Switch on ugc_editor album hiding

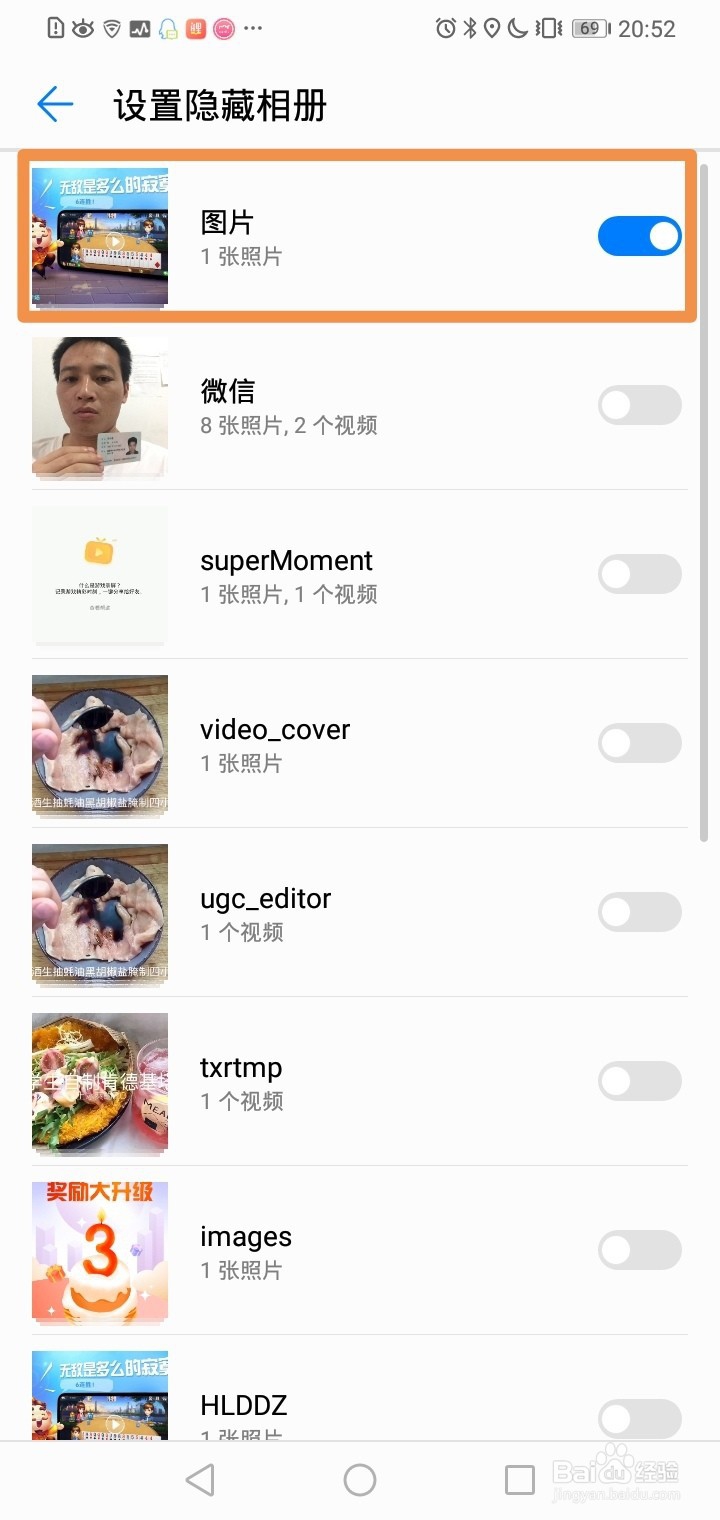tap(639, 913)
